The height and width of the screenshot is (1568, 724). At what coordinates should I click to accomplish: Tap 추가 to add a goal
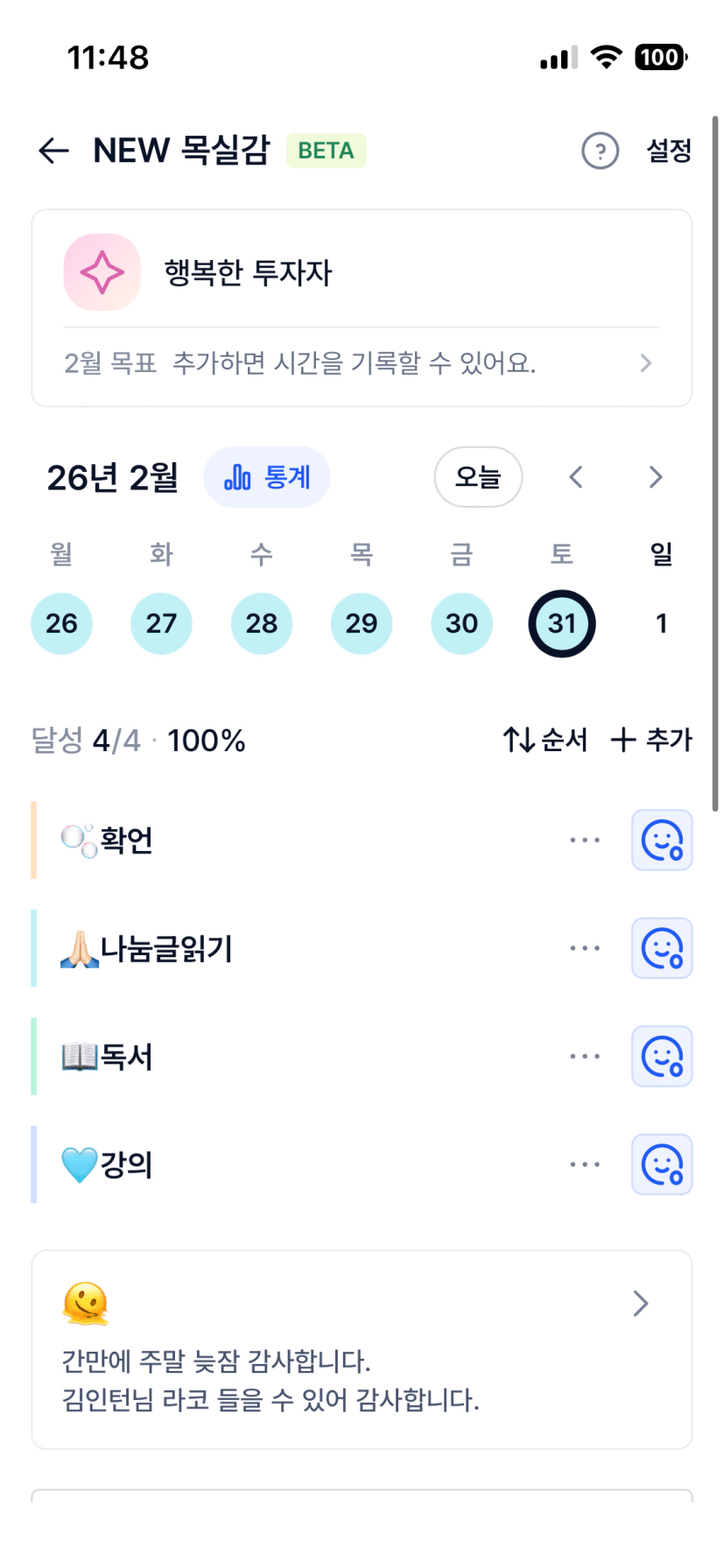tap(651, 740)
